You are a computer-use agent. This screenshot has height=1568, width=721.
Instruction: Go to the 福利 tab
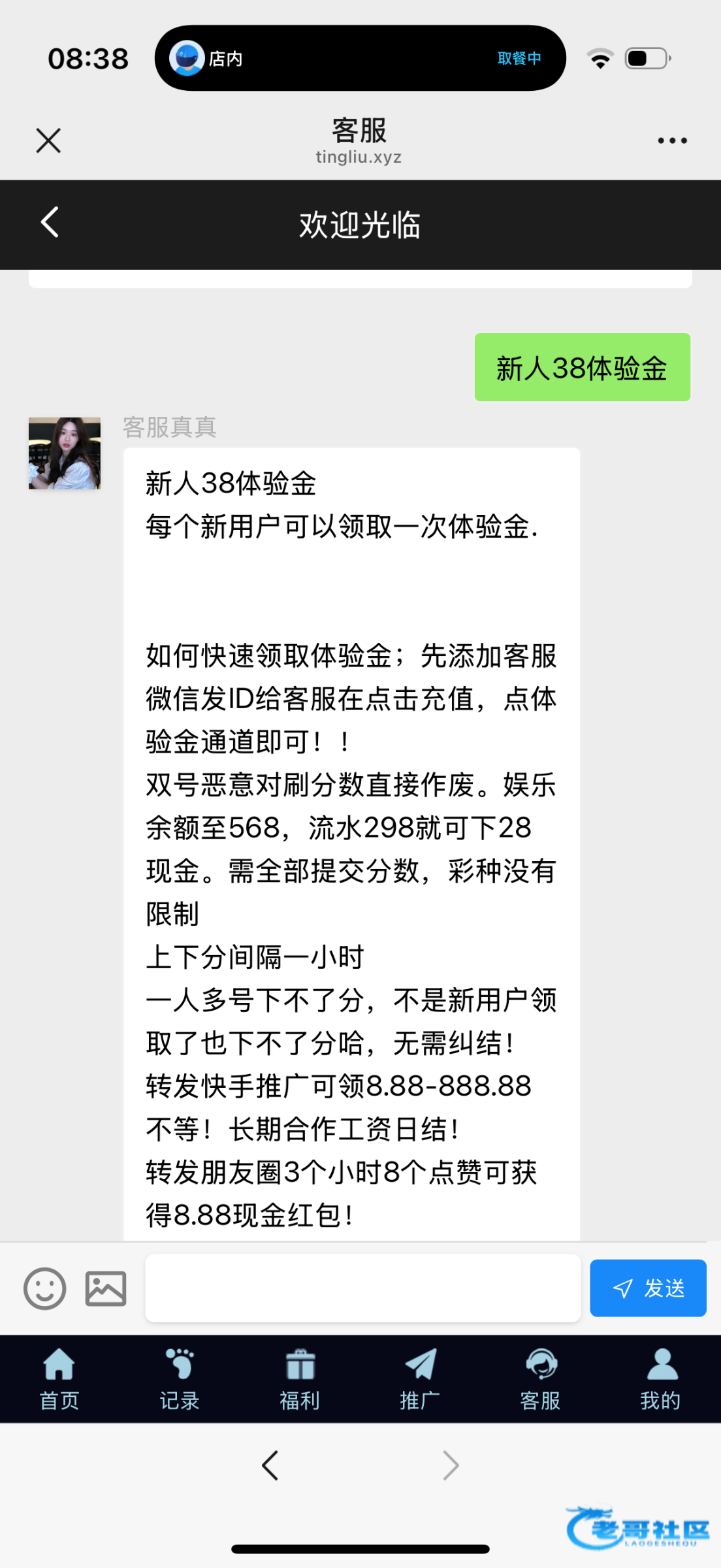click(x=300, y=1379)
